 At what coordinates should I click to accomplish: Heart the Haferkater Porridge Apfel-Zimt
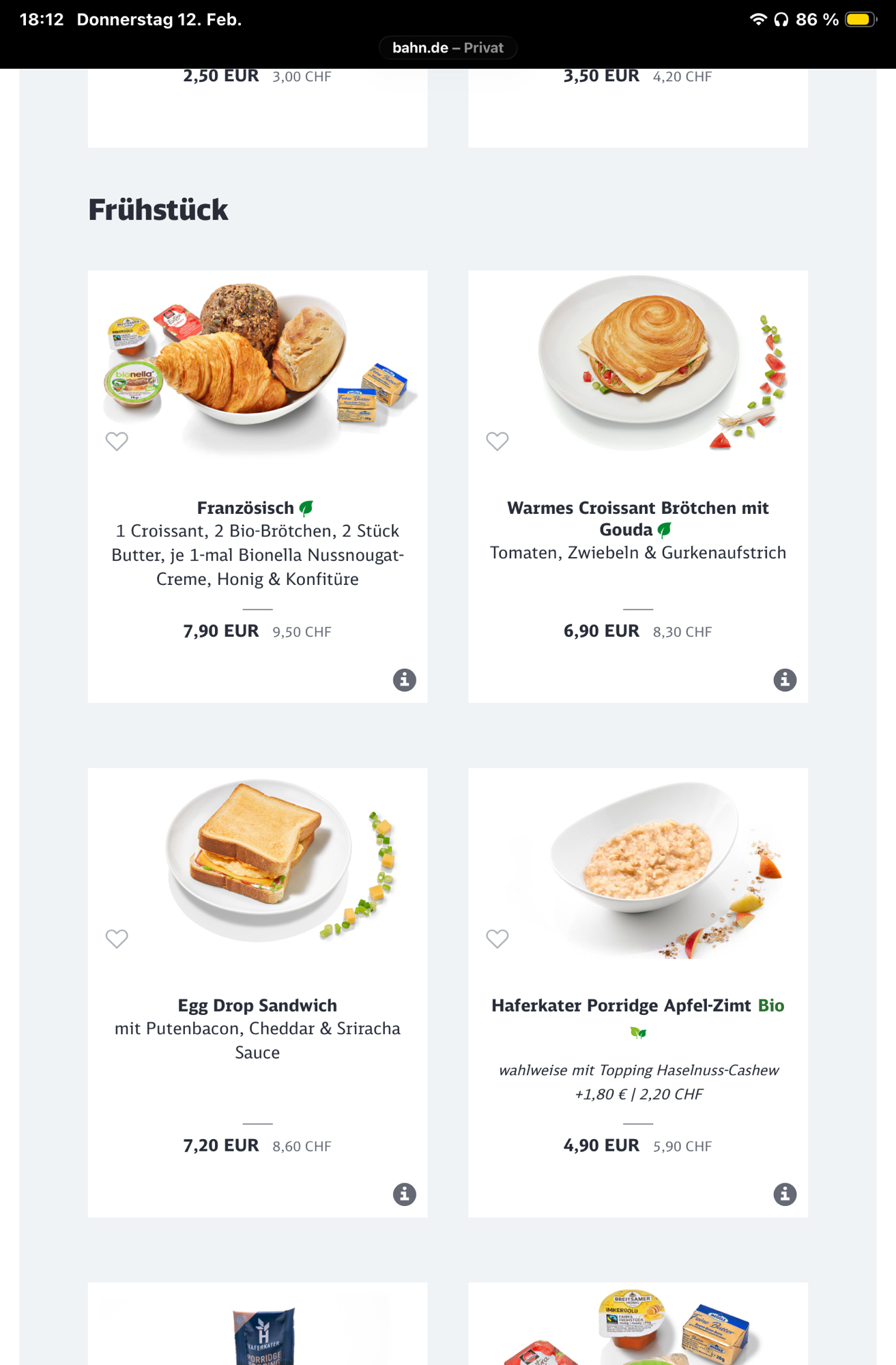click(x=497, y=939)
